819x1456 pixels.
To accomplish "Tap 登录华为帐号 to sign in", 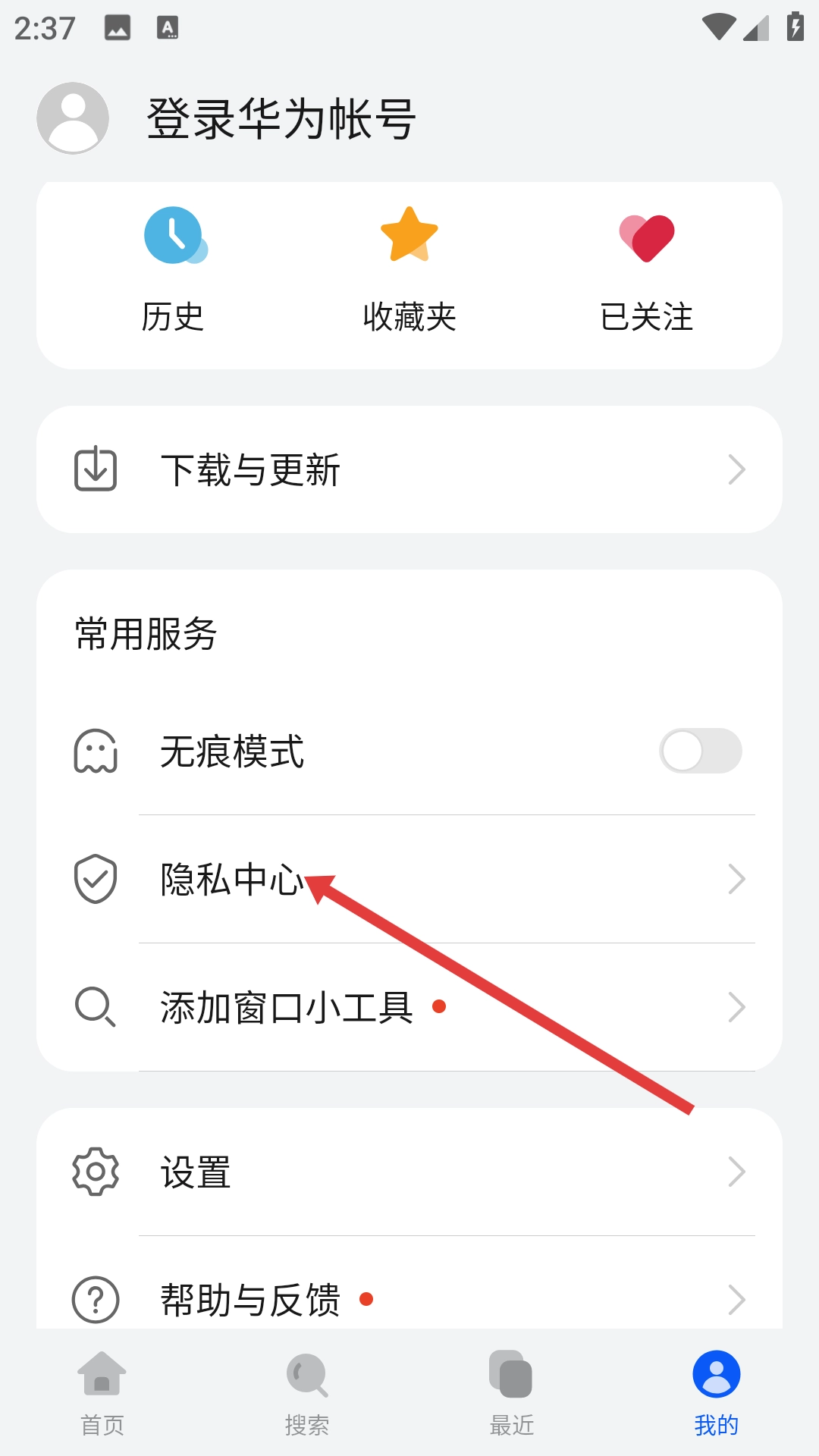I will point(281,119).
